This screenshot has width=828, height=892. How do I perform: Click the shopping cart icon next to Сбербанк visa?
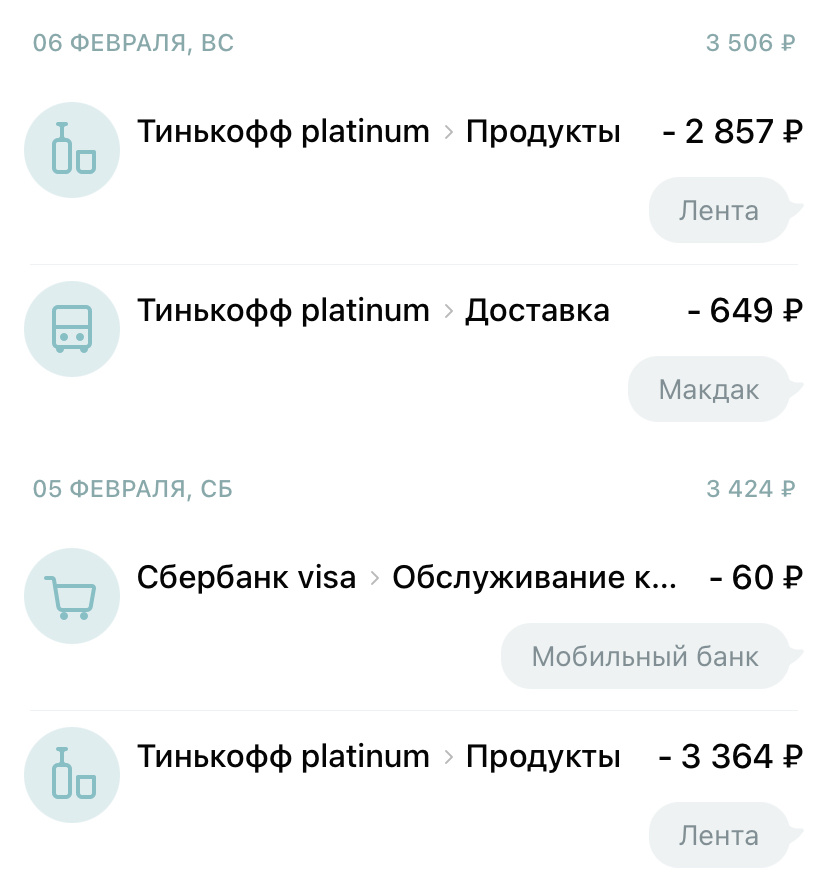71,595
